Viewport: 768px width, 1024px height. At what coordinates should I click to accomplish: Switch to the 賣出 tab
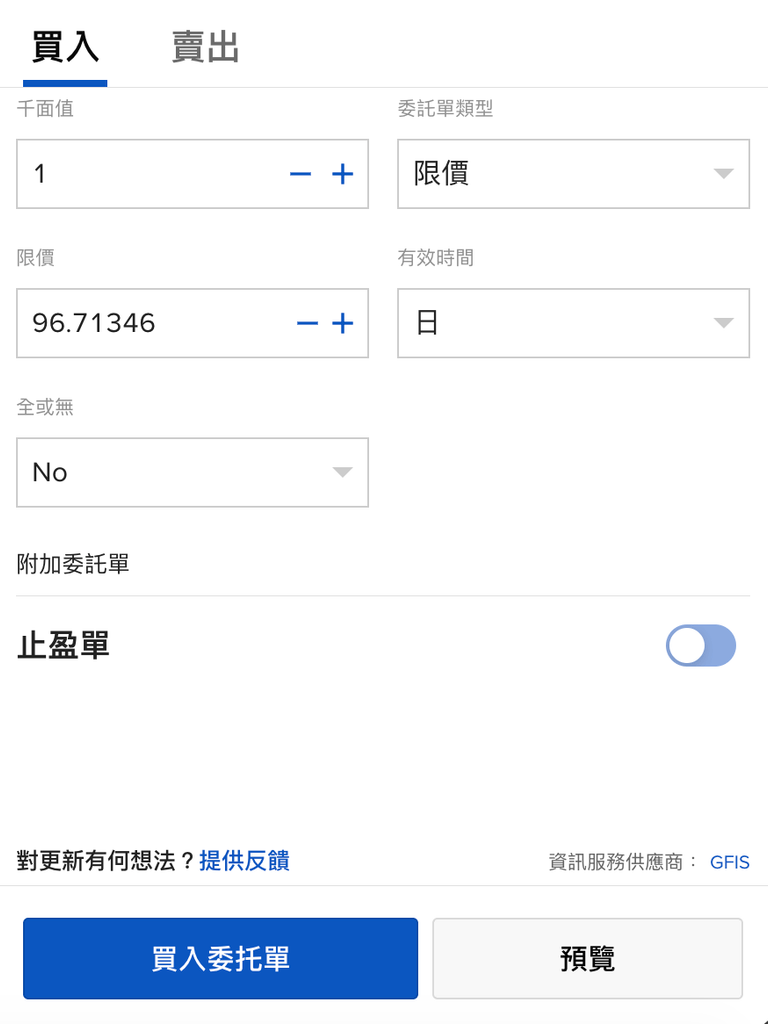(205, 48)
